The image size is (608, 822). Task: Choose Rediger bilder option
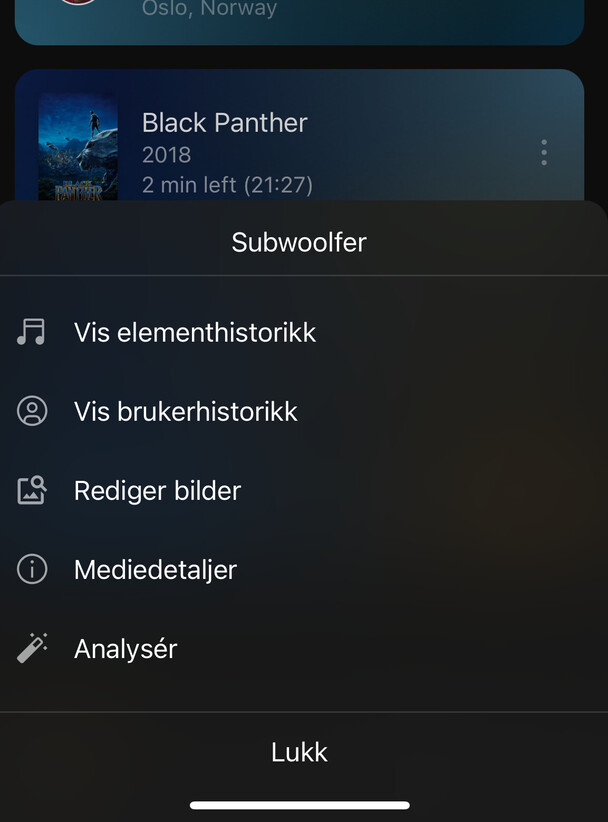(x=157, y=491)
